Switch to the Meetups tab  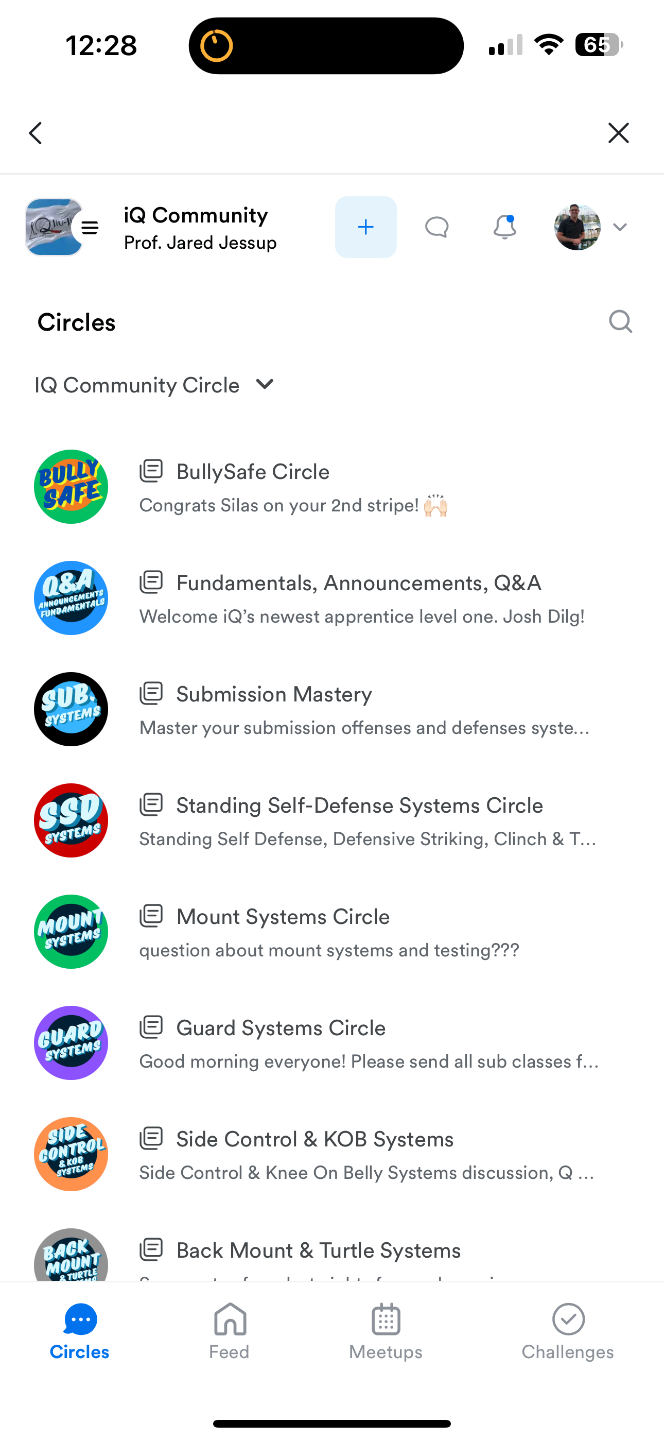click(385, 1331)
